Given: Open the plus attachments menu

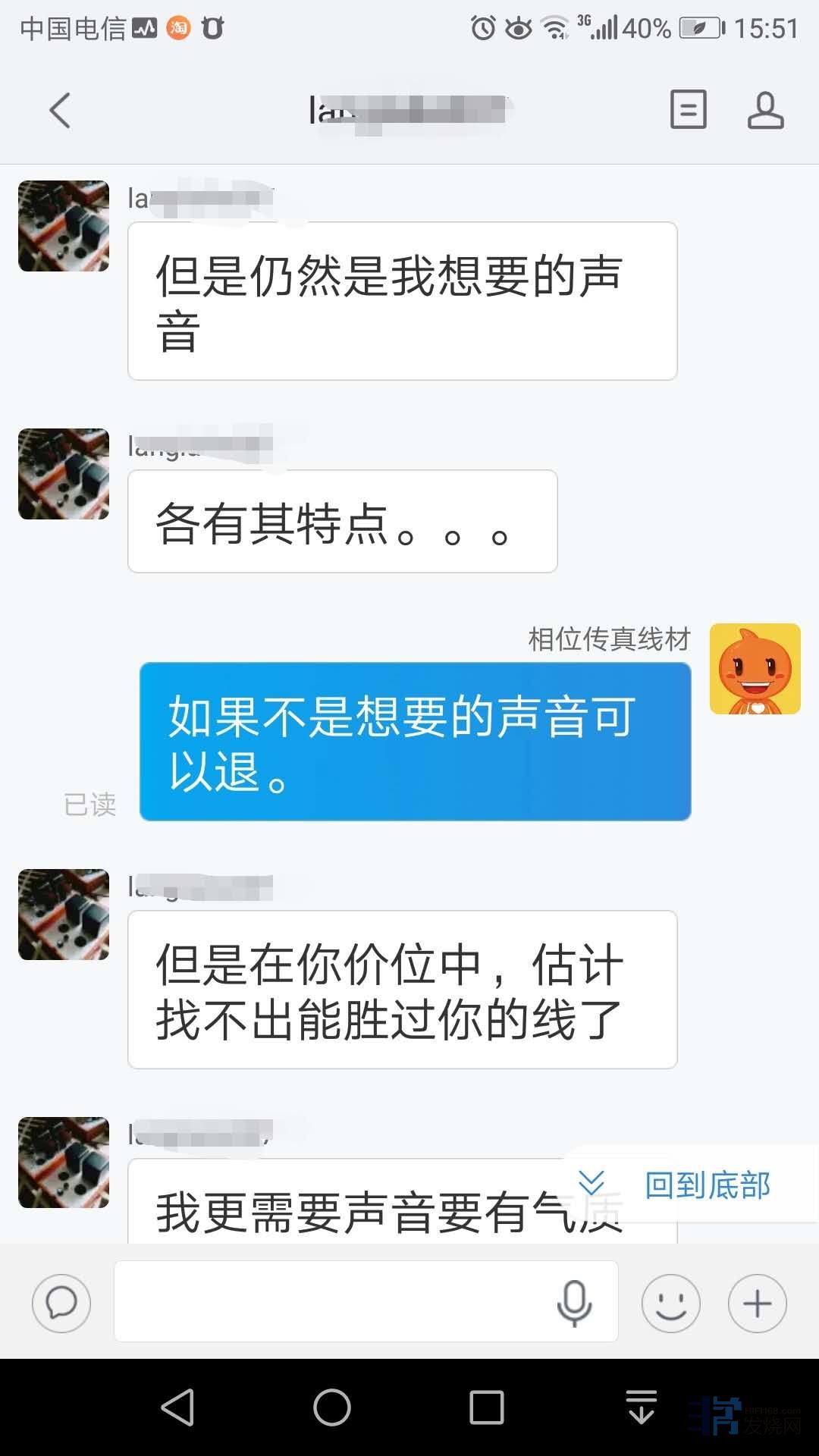Looking at the screenshot, I should coord(757,1303).
